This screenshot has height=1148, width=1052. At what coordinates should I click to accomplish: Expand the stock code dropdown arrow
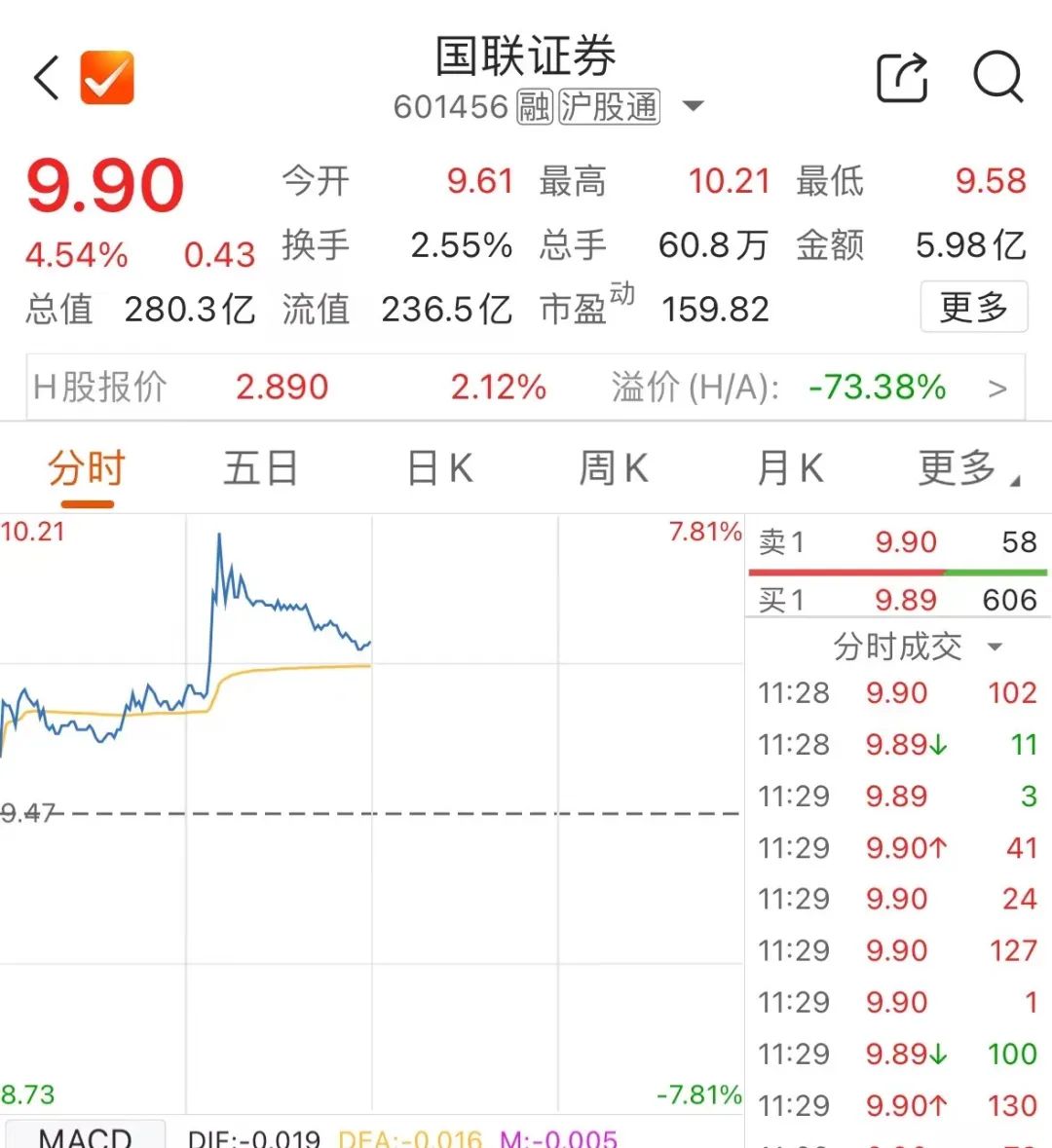click(x=693, y=106)
